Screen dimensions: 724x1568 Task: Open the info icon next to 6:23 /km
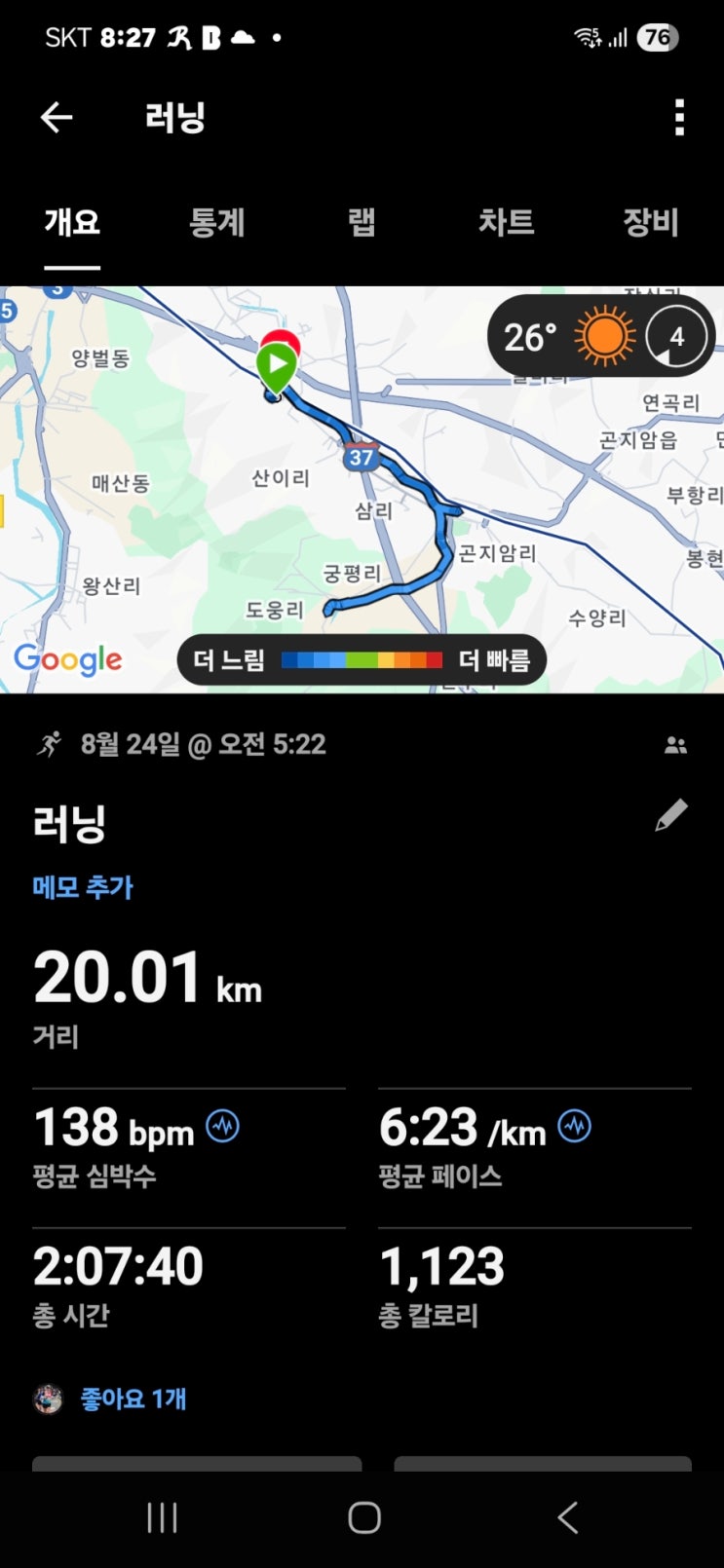point(574,1127)
